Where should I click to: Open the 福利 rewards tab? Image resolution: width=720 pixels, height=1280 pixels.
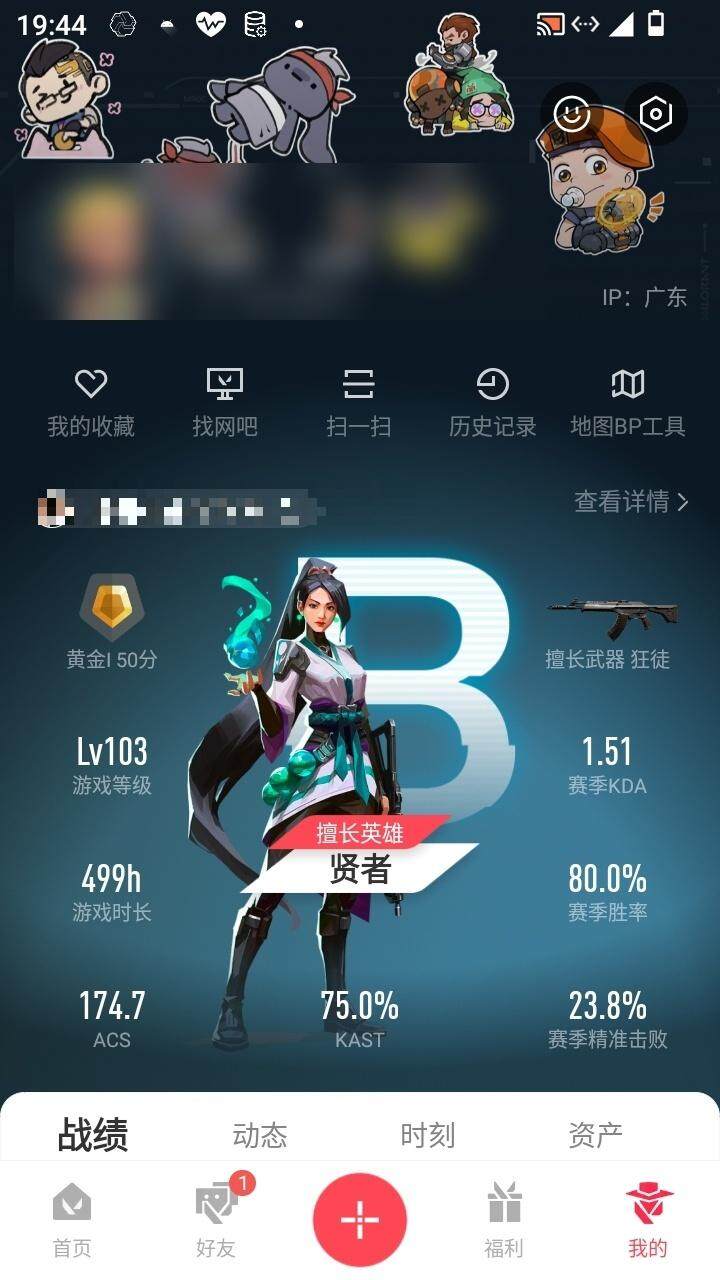tap(504, 1220)
